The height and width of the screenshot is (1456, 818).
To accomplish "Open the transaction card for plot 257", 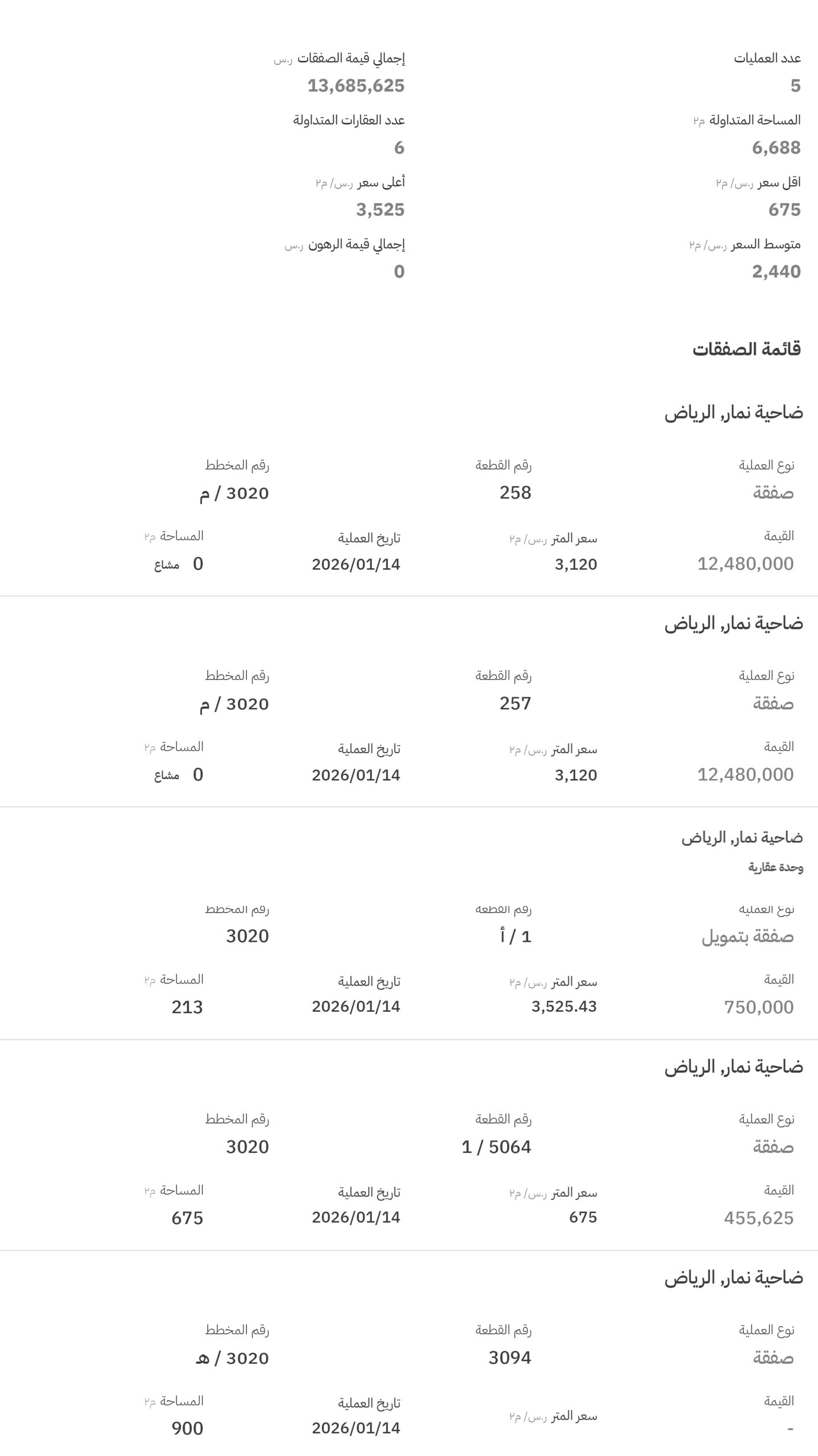I will (409, 702).
